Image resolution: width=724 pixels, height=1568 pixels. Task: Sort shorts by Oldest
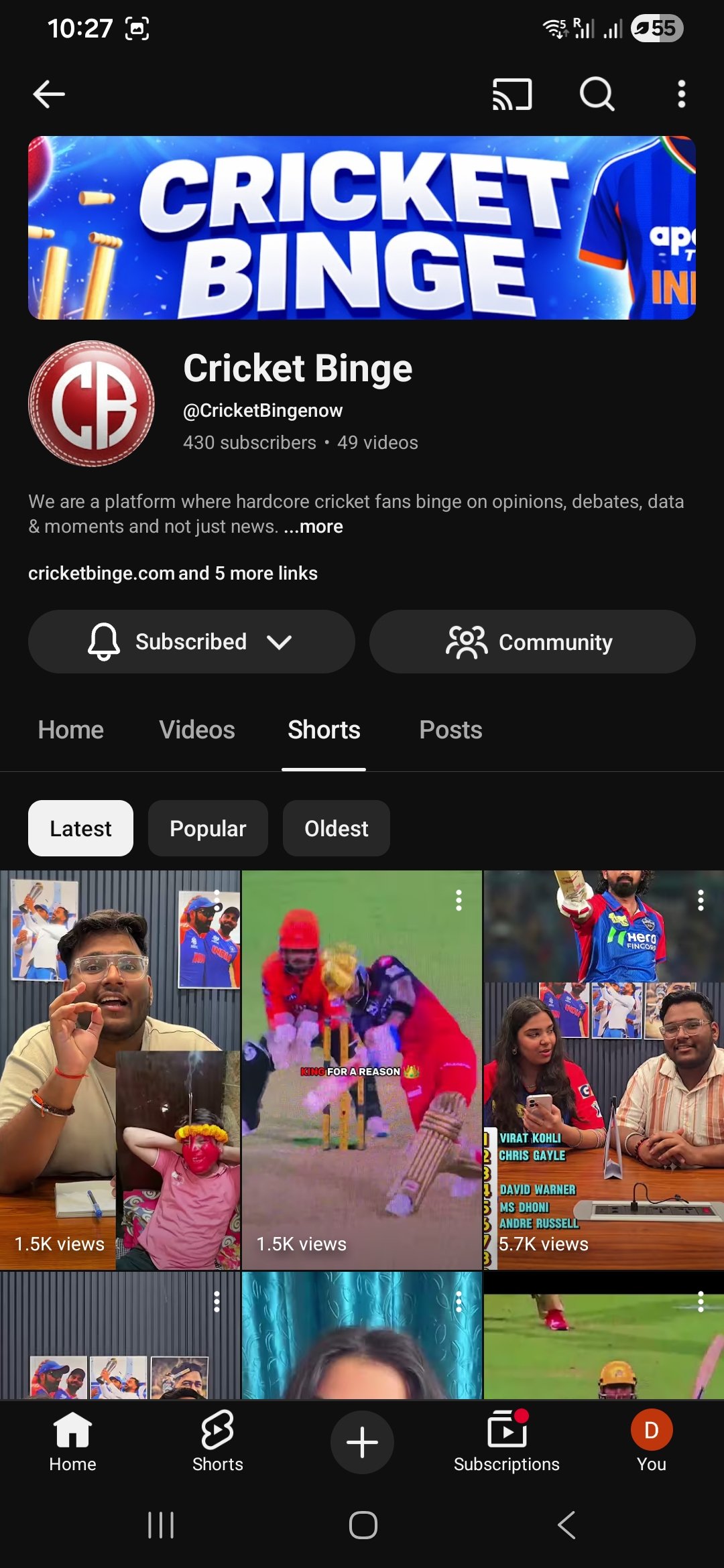[336, 828]
